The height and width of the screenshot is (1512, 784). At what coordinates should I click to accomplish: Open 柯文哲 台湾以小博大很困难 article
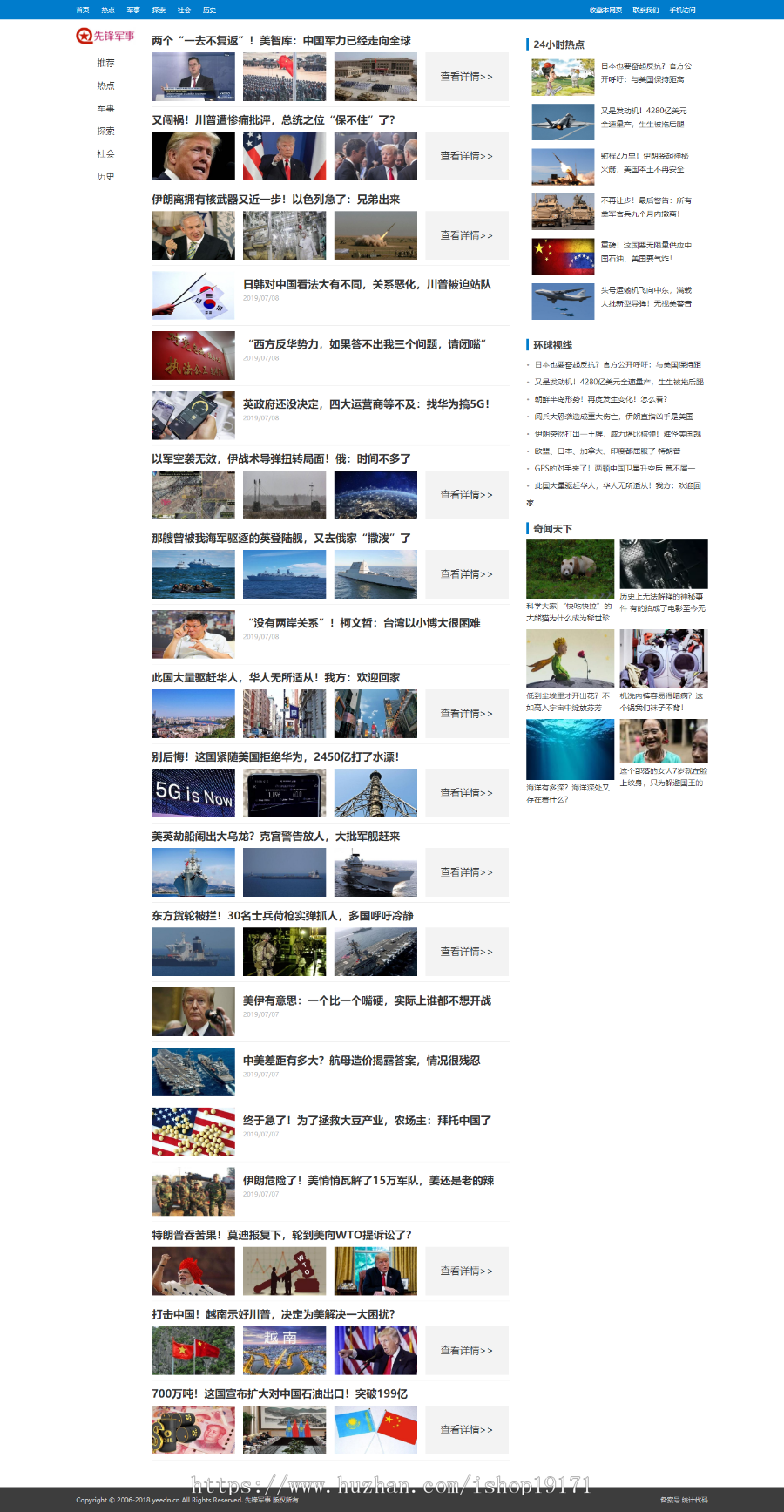tap(364, 623)
